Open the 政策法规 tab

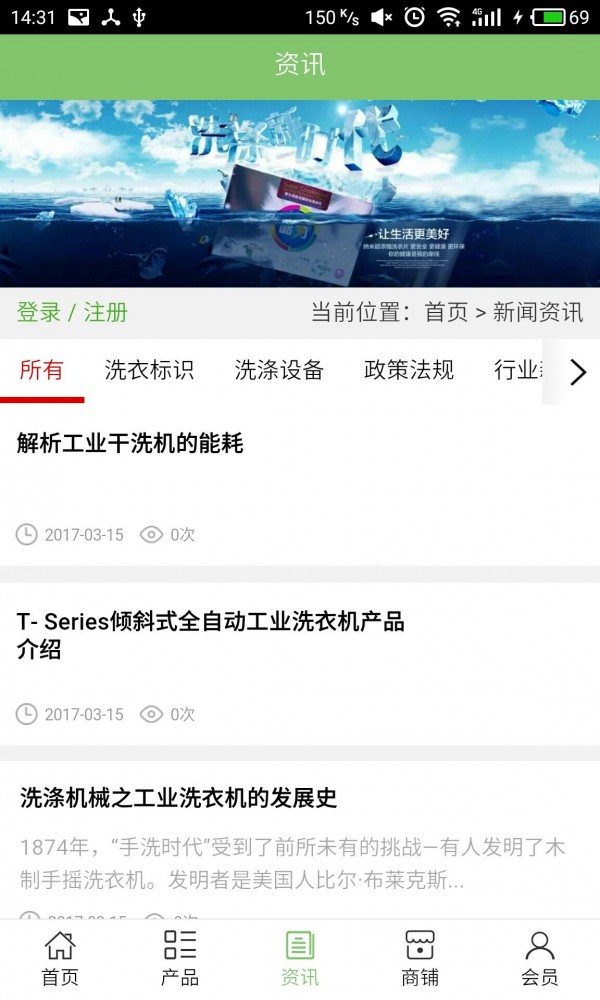(x=409, y=371)
